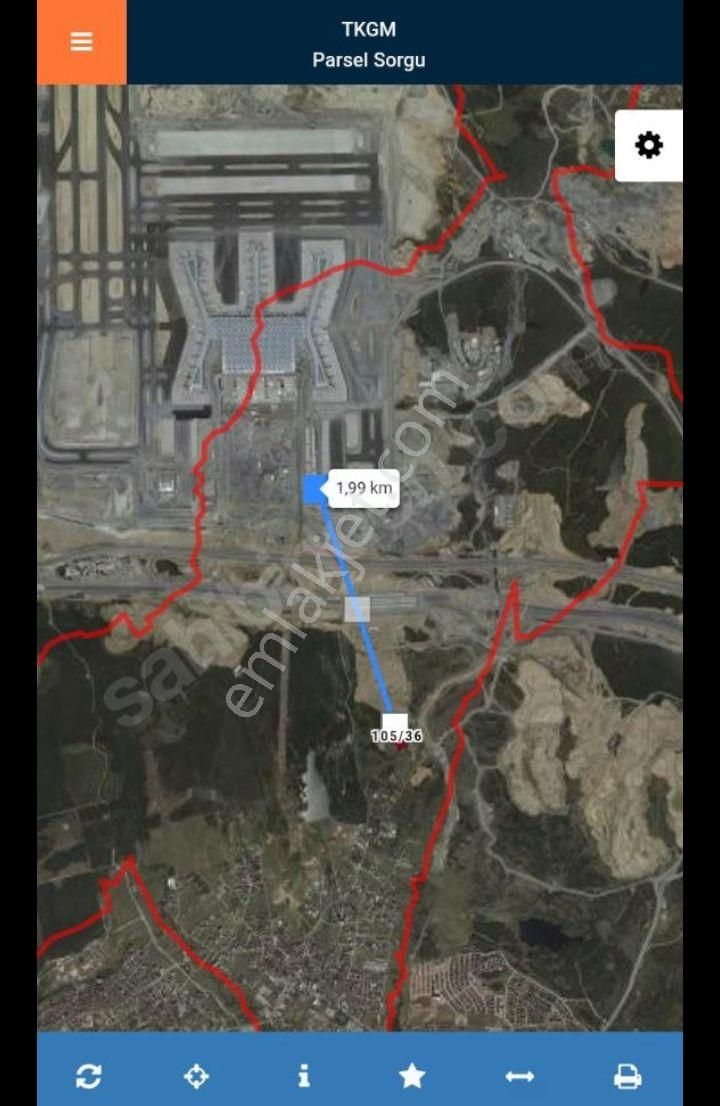
Task: Tap the refresh icon in the bottom bar
Action: (89, 1076)
